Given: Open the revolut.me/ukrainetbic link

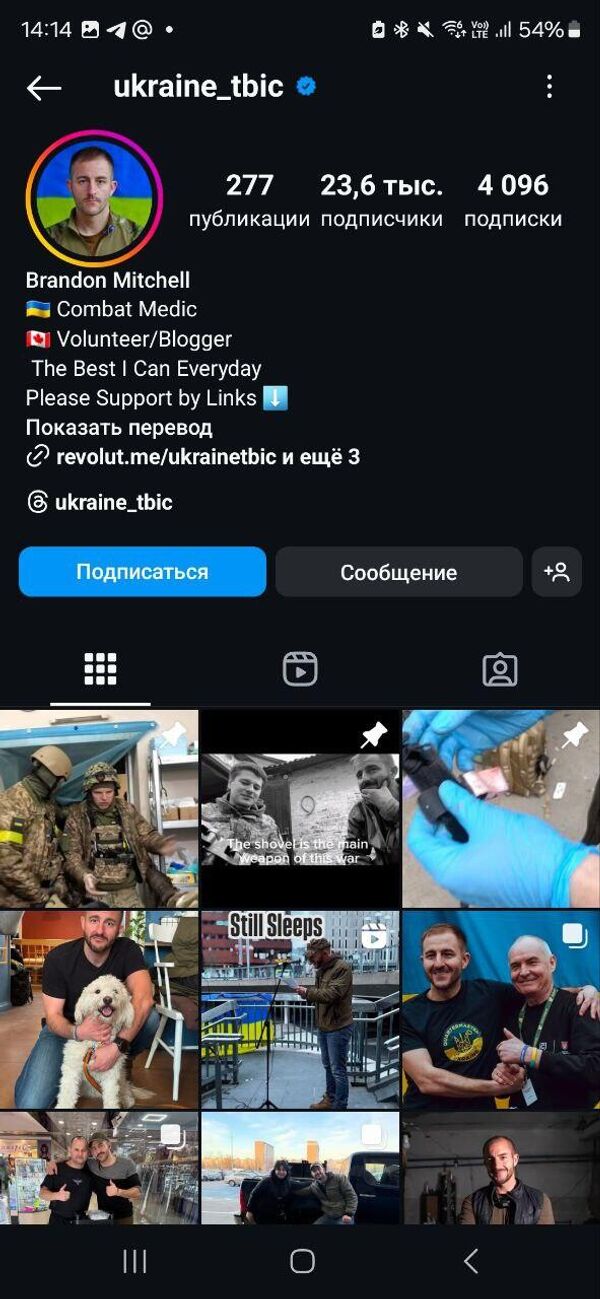Looking at the screenshot, I should click(x=193, y=458).
